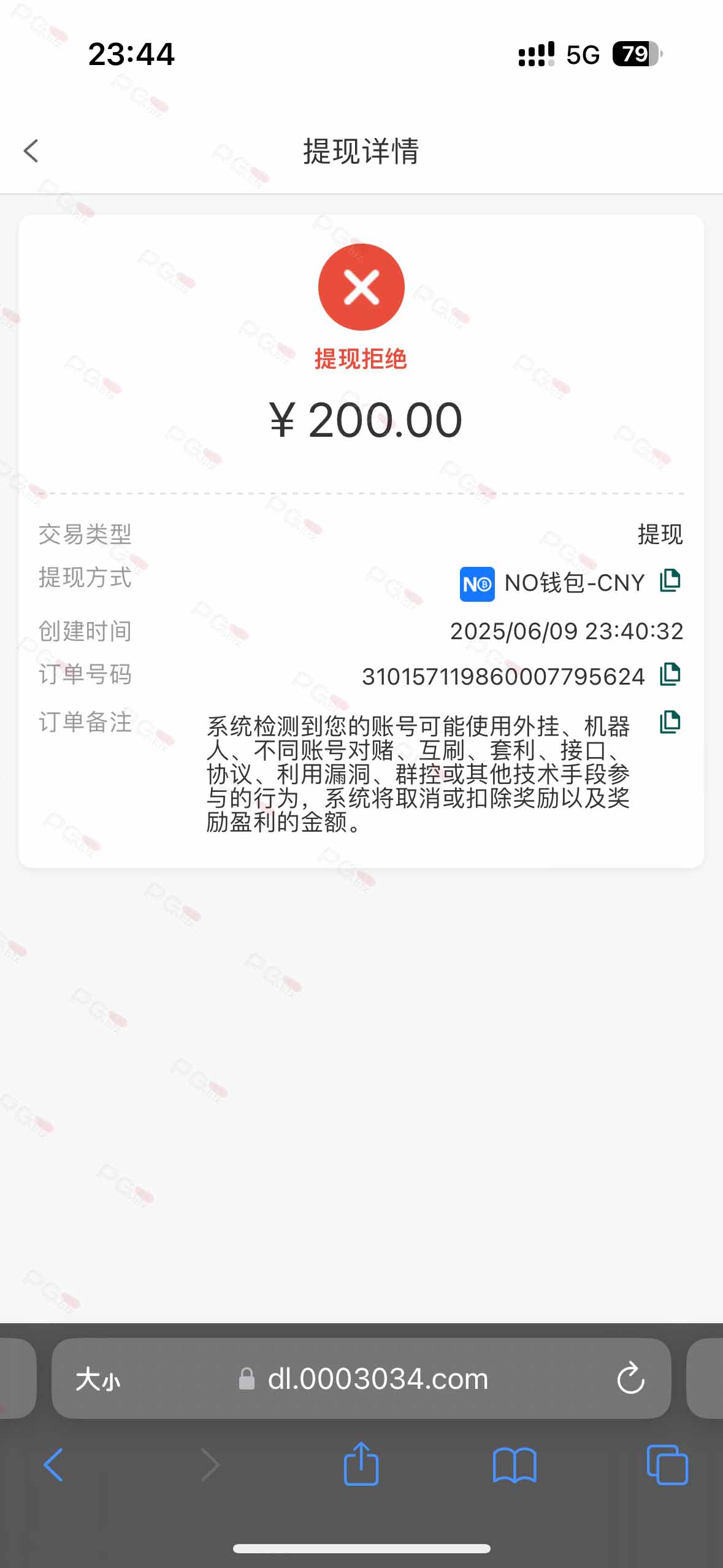
Task: Open the 大小 page settings in Safari
Action: [98, 1380]
